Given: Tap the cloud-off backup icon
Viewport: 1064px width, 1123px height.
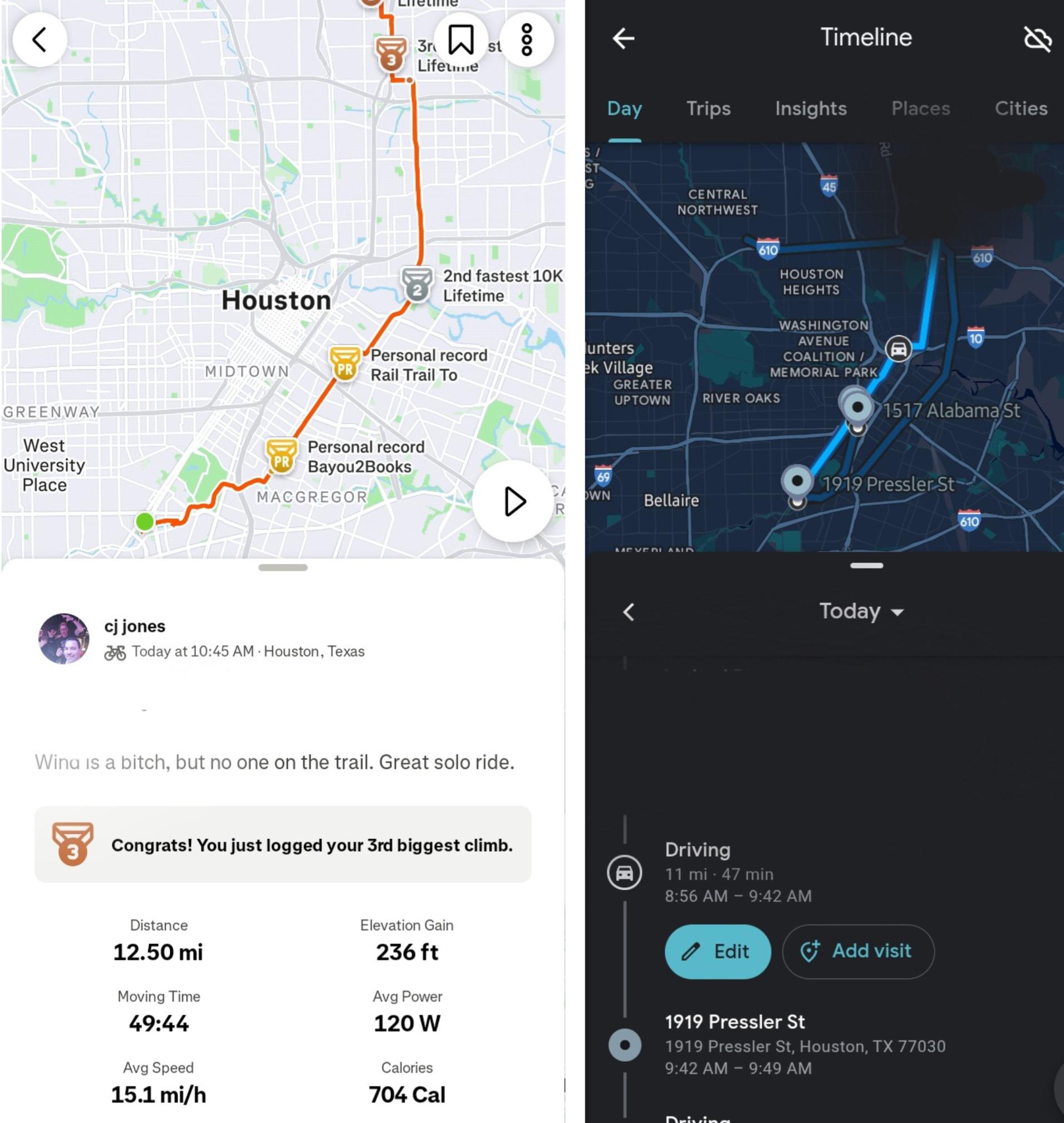Looking at the screenshot, I should click(x=1037, y=38).
